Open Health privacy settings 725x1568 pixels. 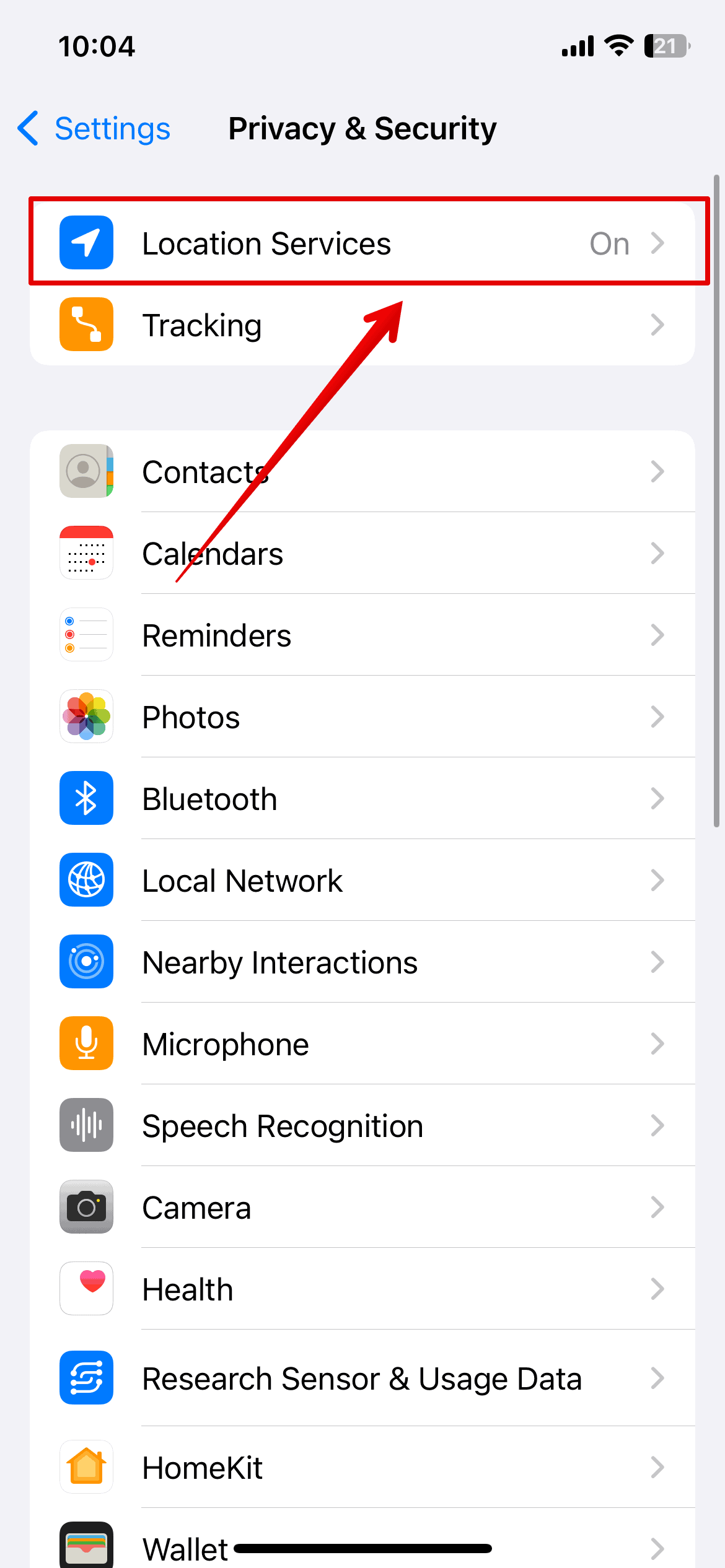tap(362, 1289)
